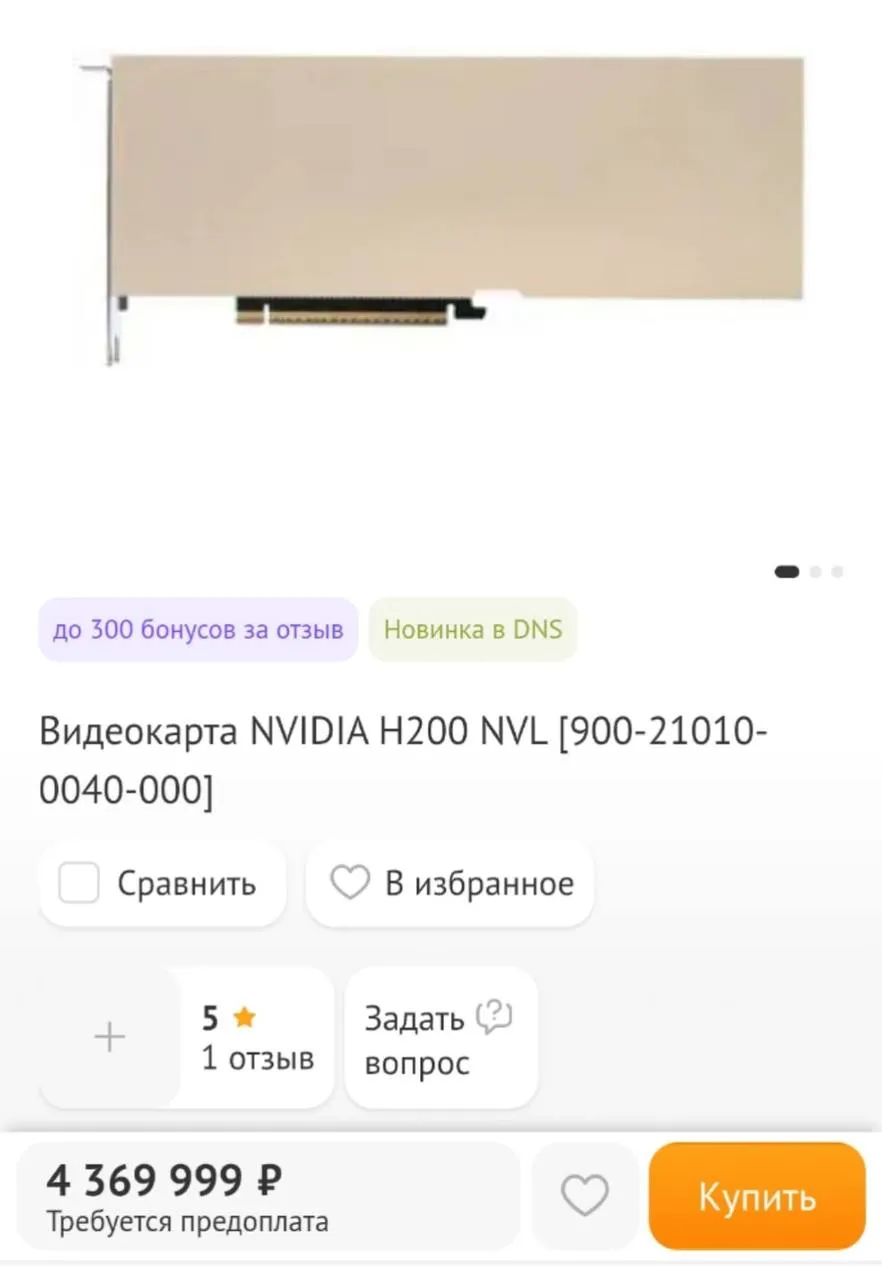The height and width of the screenshot is (1280, 882).
Task: Click the plus icon to add product
Action: (109, 1037)
